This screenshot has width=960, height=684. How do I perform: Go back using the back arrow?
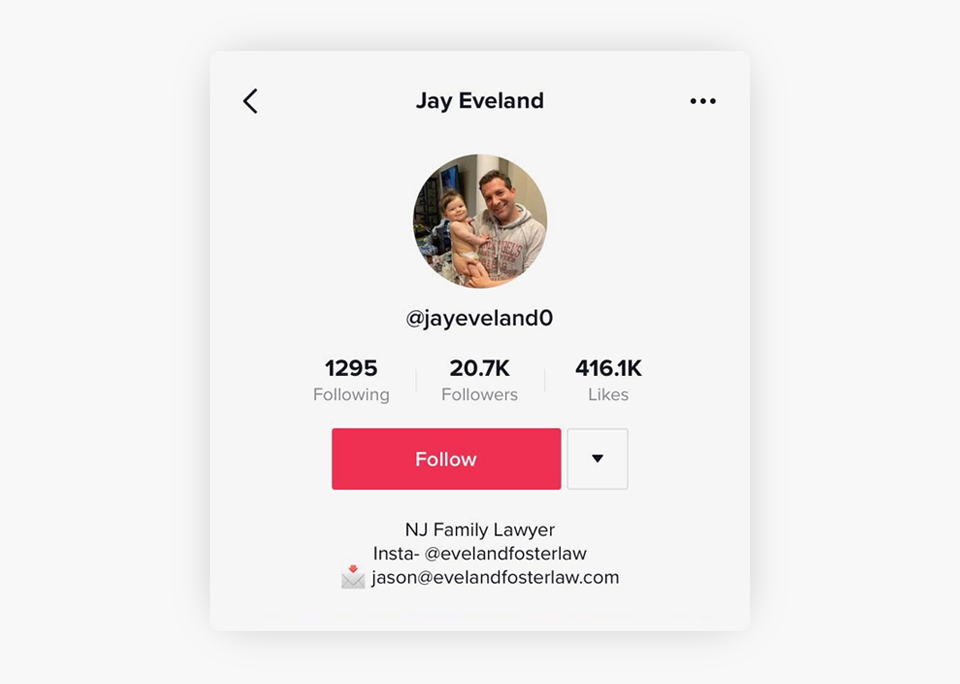point(250,101)
